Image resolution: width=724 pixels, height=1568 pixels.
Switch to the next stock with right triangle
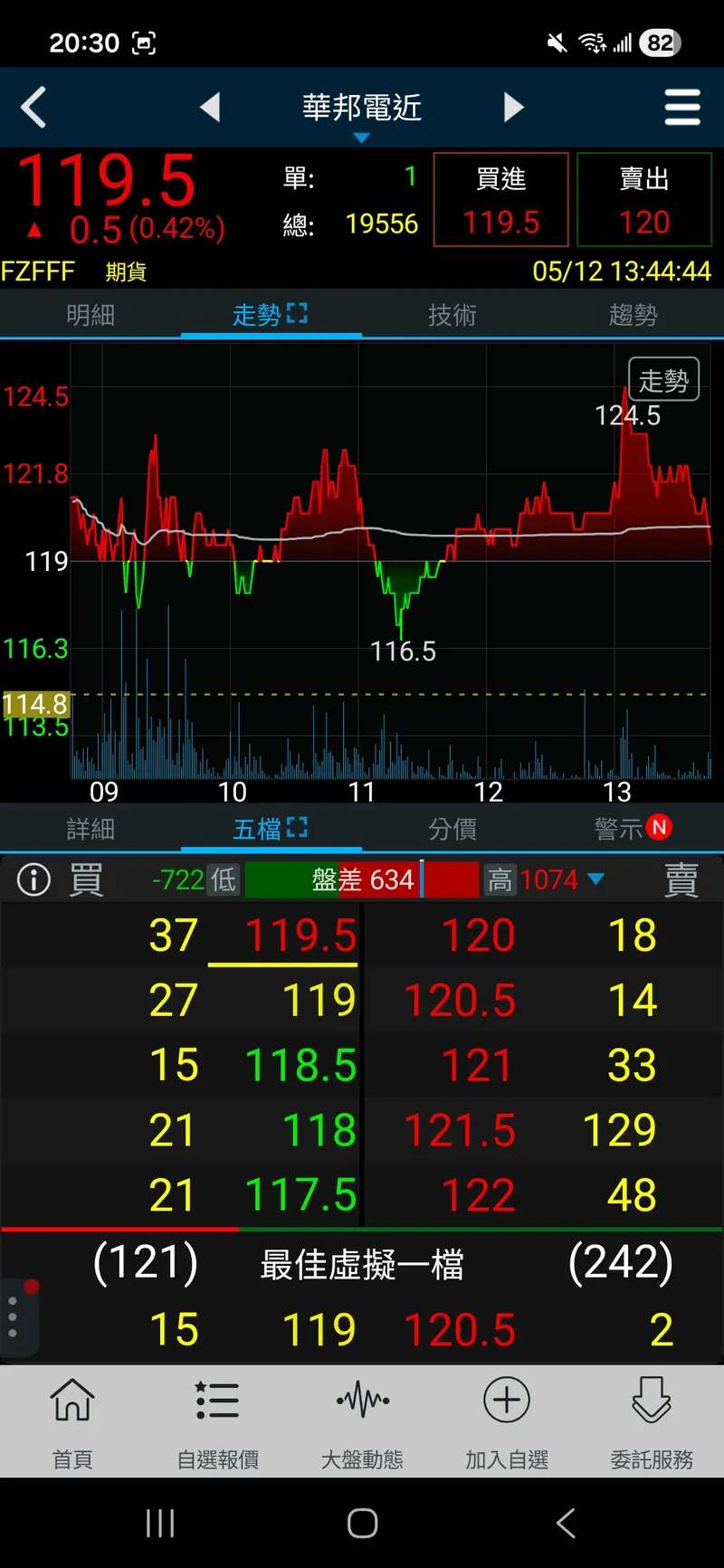(513, 108)
